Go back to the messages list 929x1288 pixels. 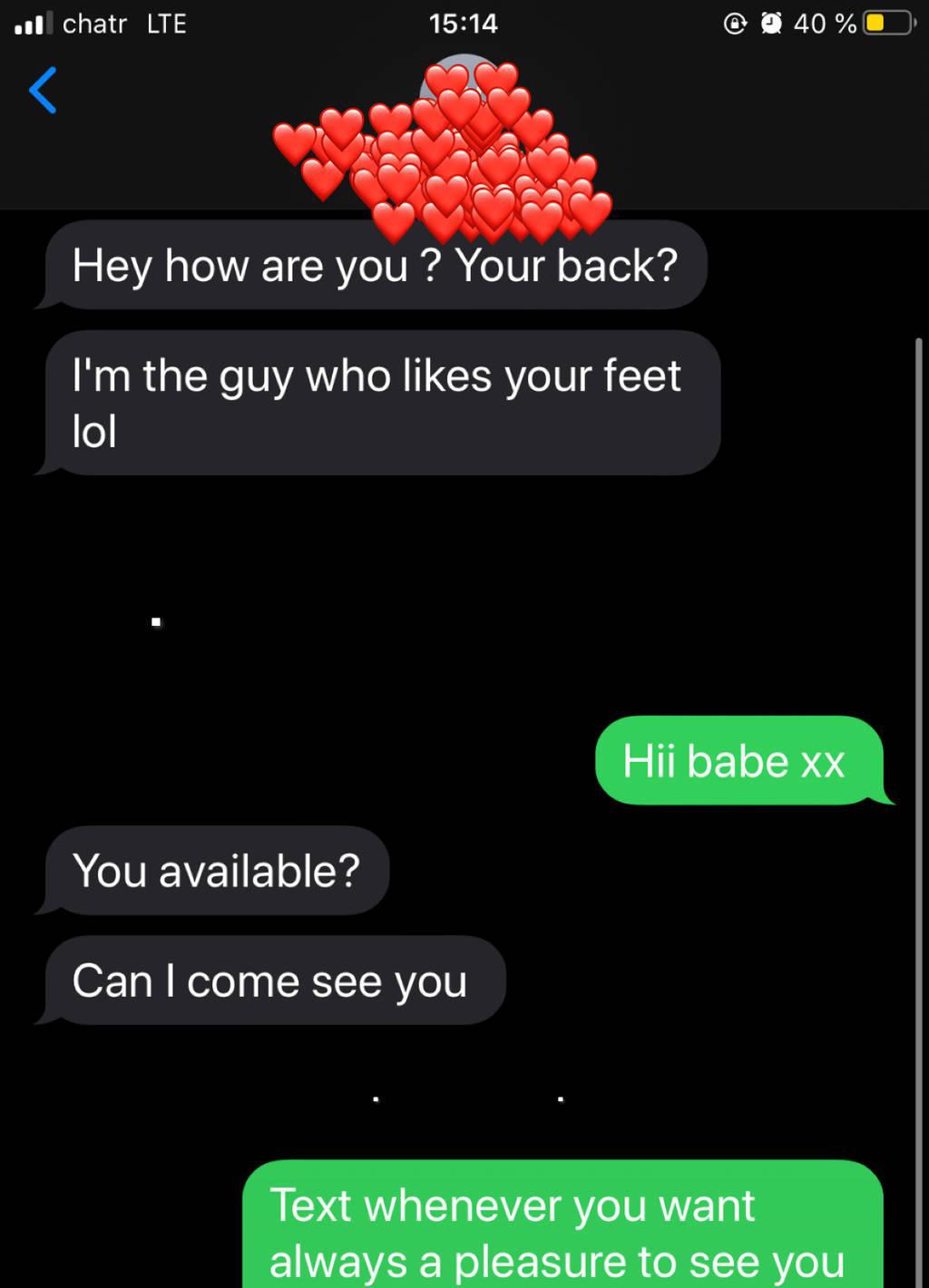point(43,91)
